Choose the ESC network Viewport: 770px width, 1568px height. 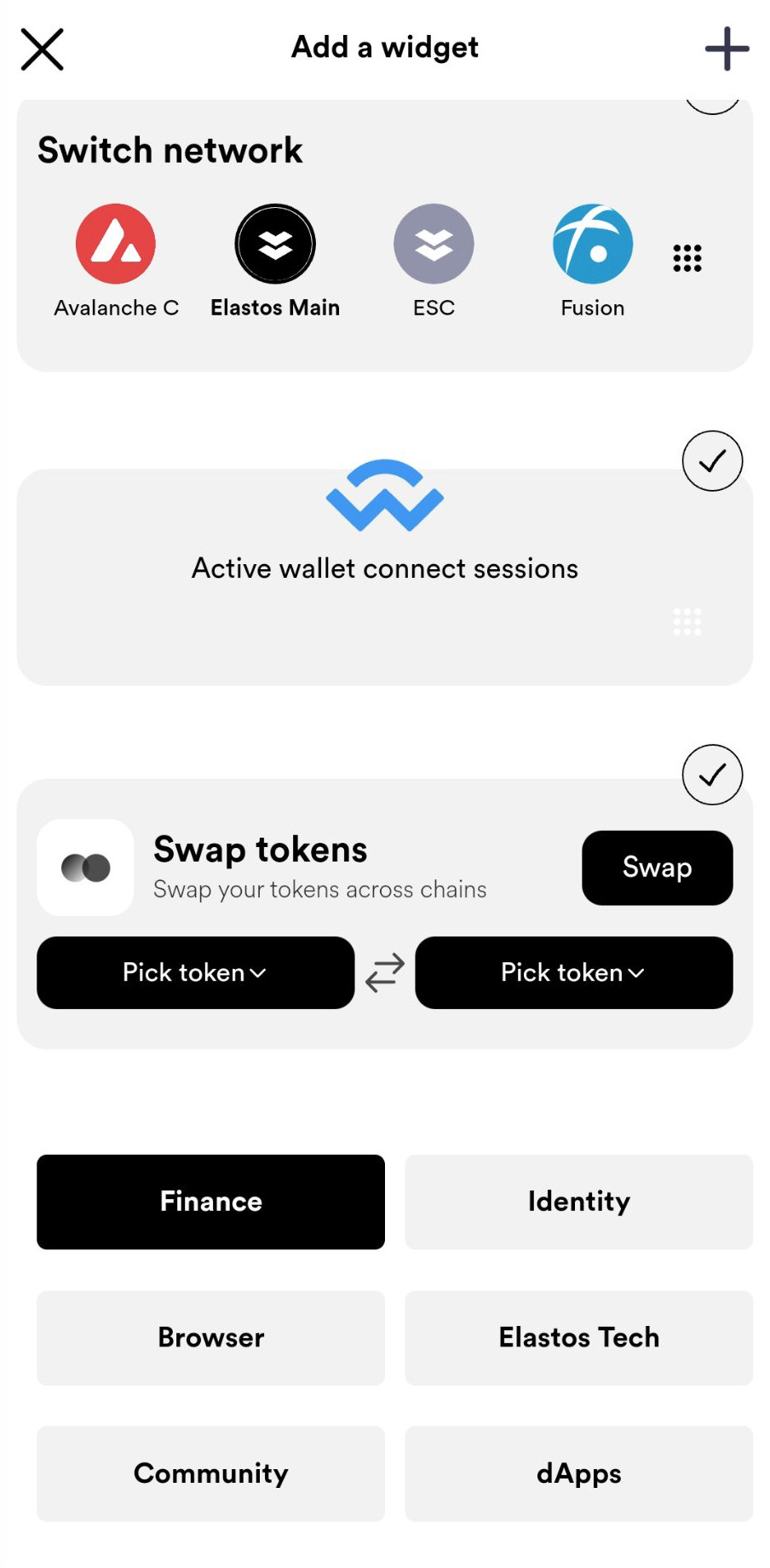(x=434, y=245)
